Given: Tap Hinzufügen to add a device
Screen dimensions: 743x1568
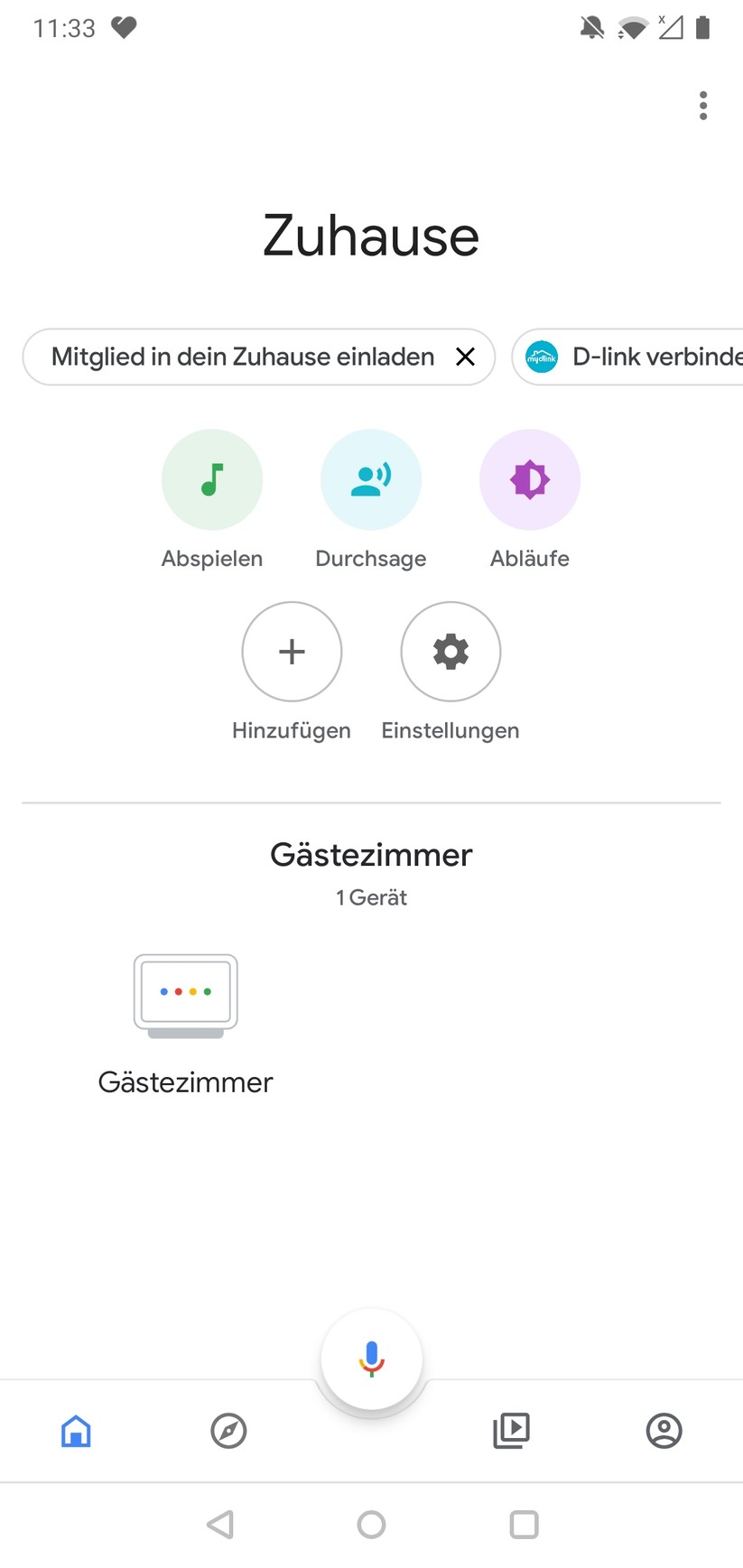Looking at the screenshot, I should pyautogui.click(x=292, y=652).
